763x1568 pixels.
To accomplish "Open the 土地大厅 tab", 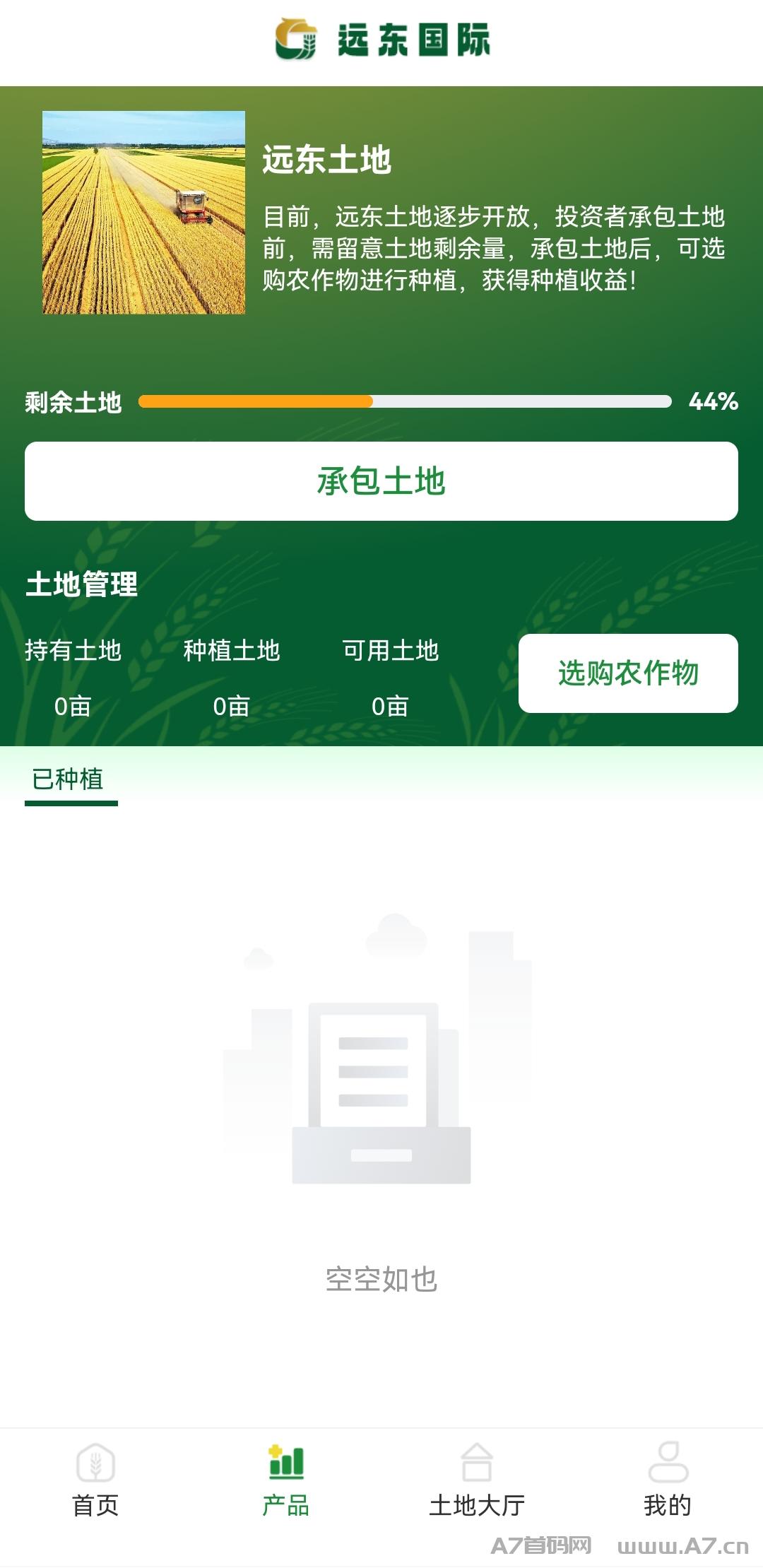I will point(477,1480).
